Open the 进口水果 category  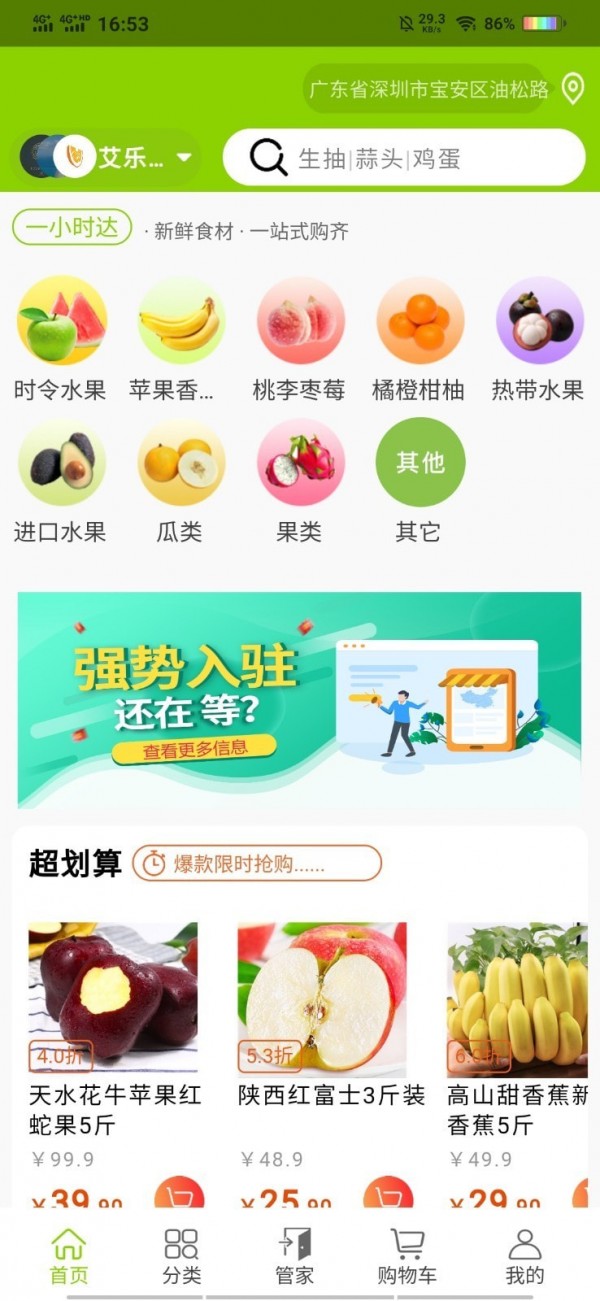tap(60, 480)
